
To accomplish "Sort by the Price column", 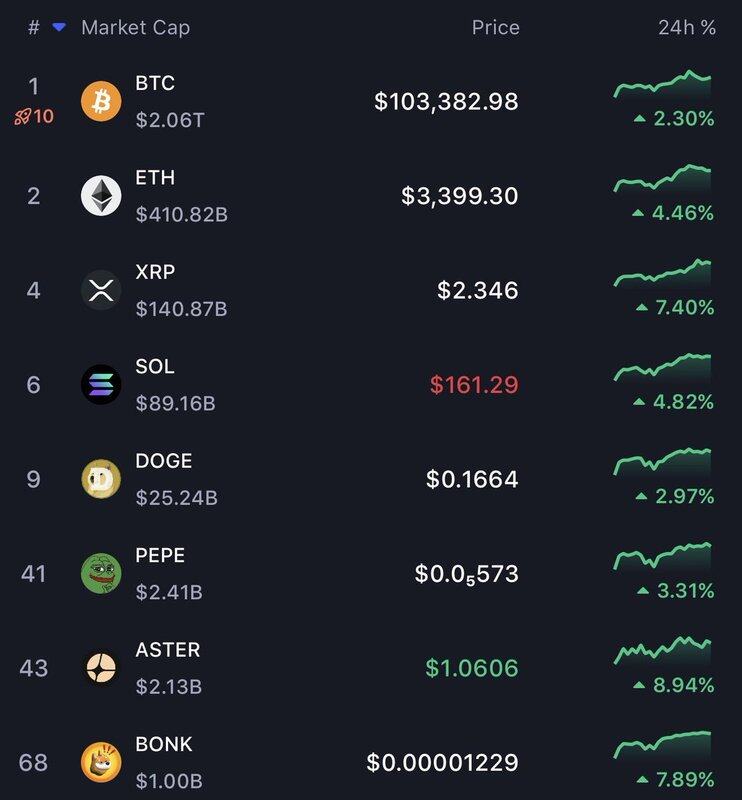I will tap(495, 28).
